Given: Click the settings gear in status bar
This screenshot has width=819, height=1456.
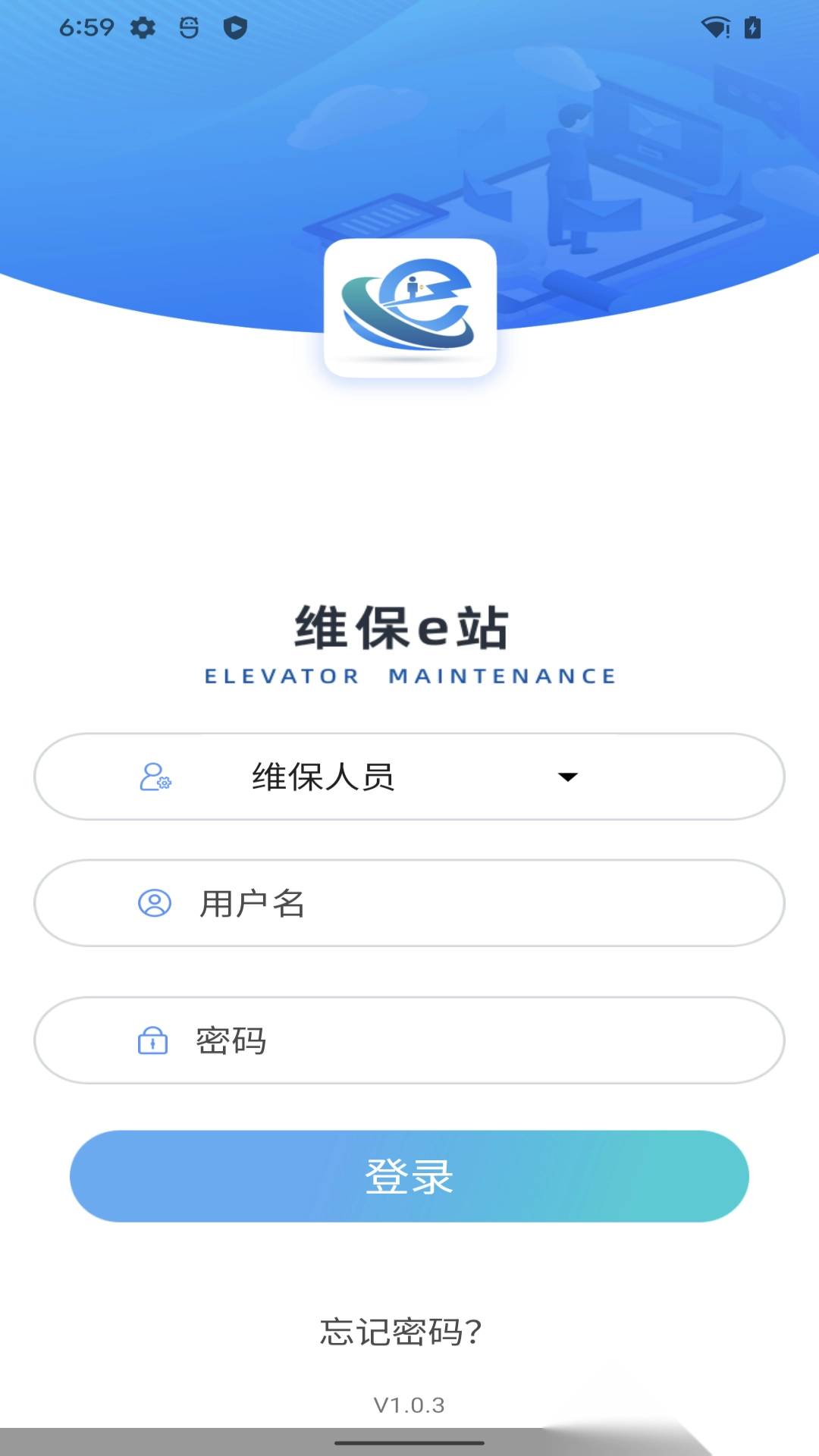Looking at the screenshot, I should (144, 27).
